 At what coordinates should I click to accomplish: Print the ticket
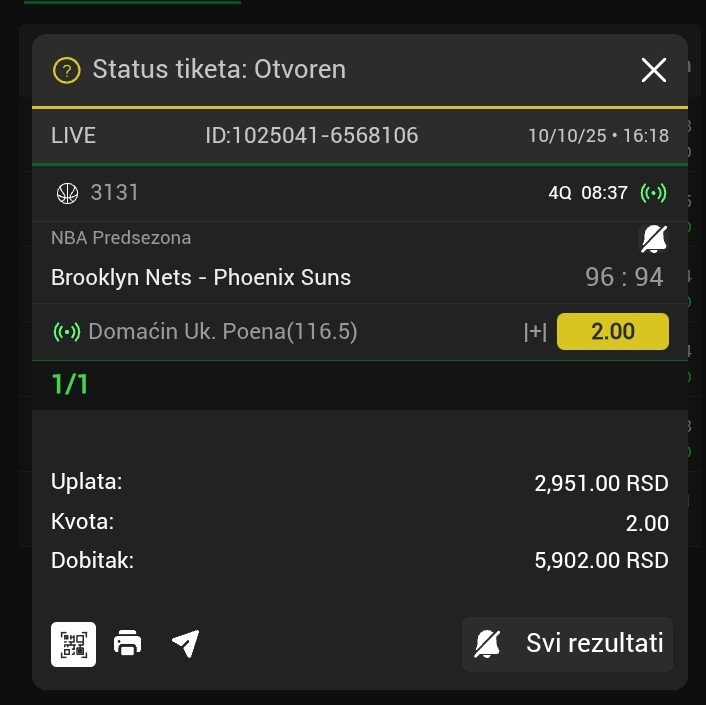[128, 644]
